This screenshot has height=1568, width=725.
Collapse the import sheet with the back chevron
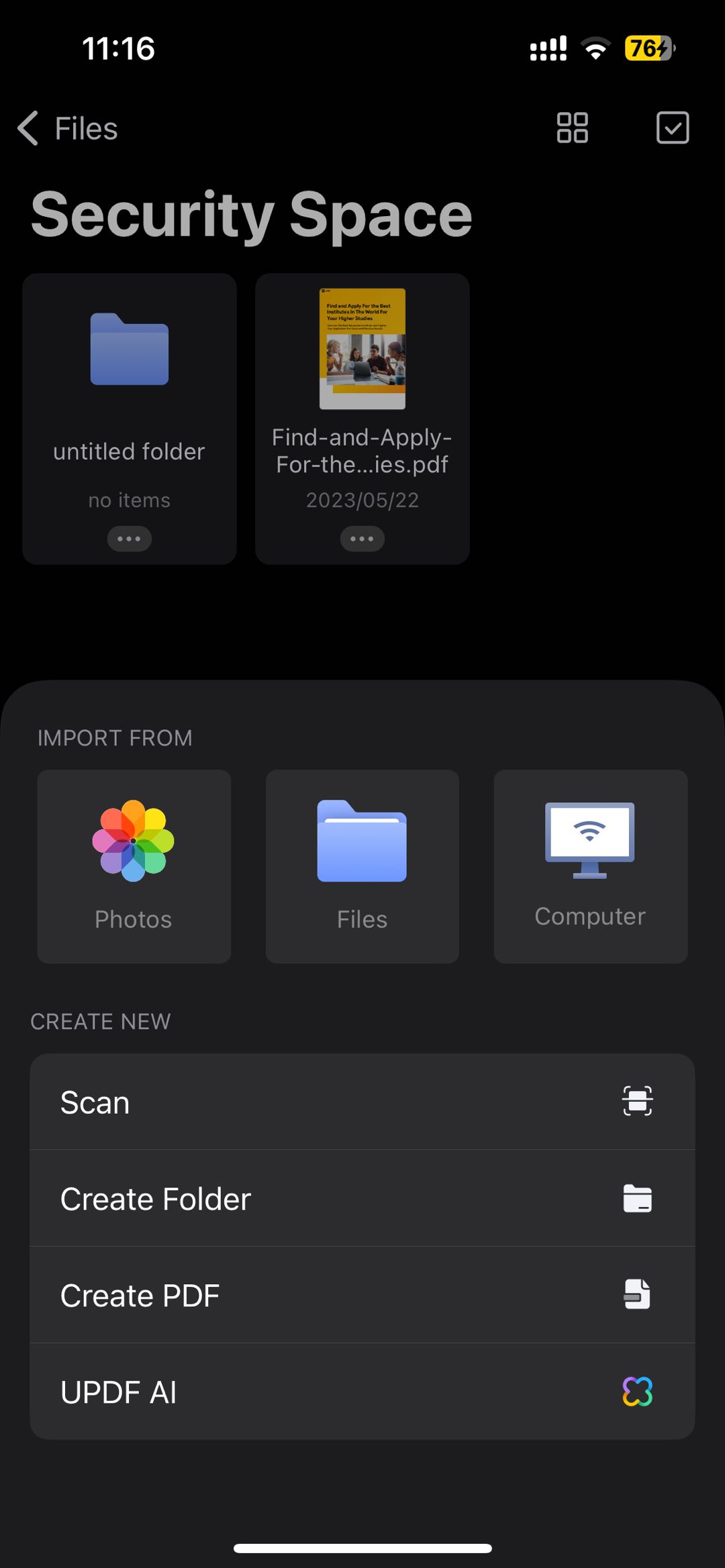pos(28,128)
